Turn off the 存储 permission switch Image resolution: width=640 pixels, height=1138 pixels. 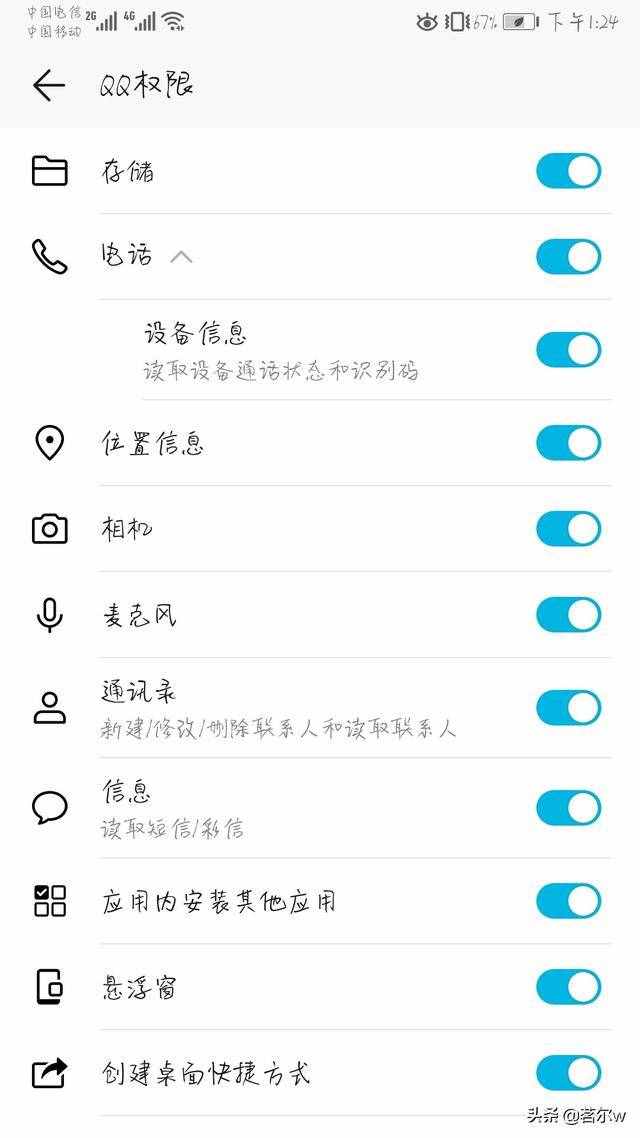569,172
